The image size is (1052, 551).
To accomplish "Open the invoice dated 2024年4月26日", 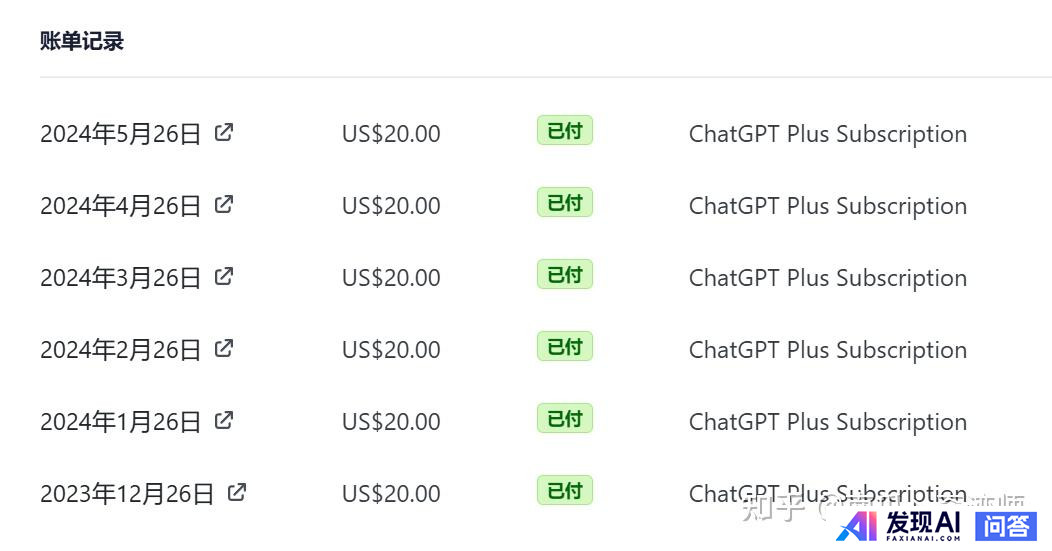I will pyautogui.click(x=224, y=204).
